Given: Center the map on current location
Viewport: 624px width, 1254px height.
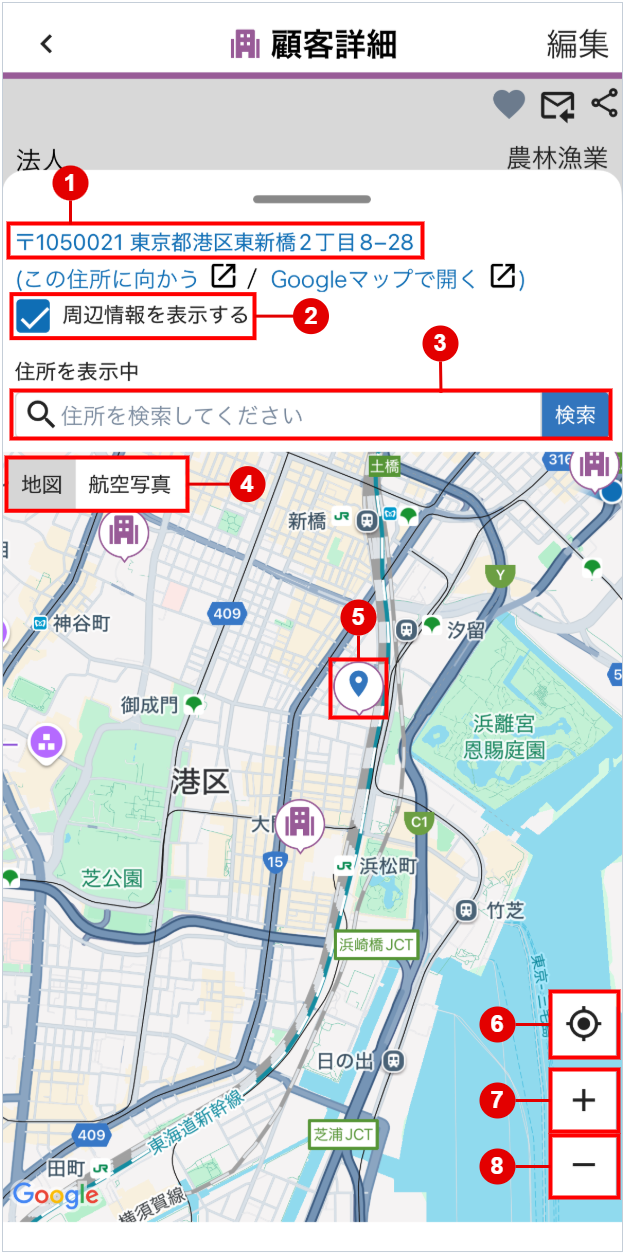Looking at the screenshot, I should 583,1025.
